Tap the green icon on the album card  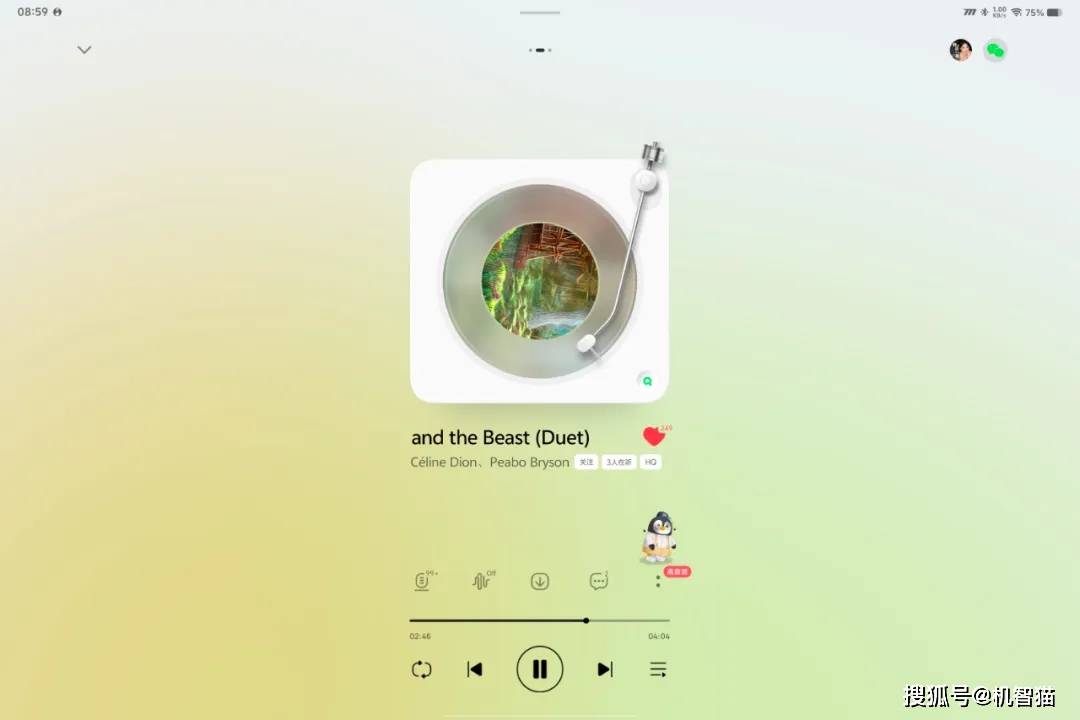pyautogui.click(x=647, y=380)
